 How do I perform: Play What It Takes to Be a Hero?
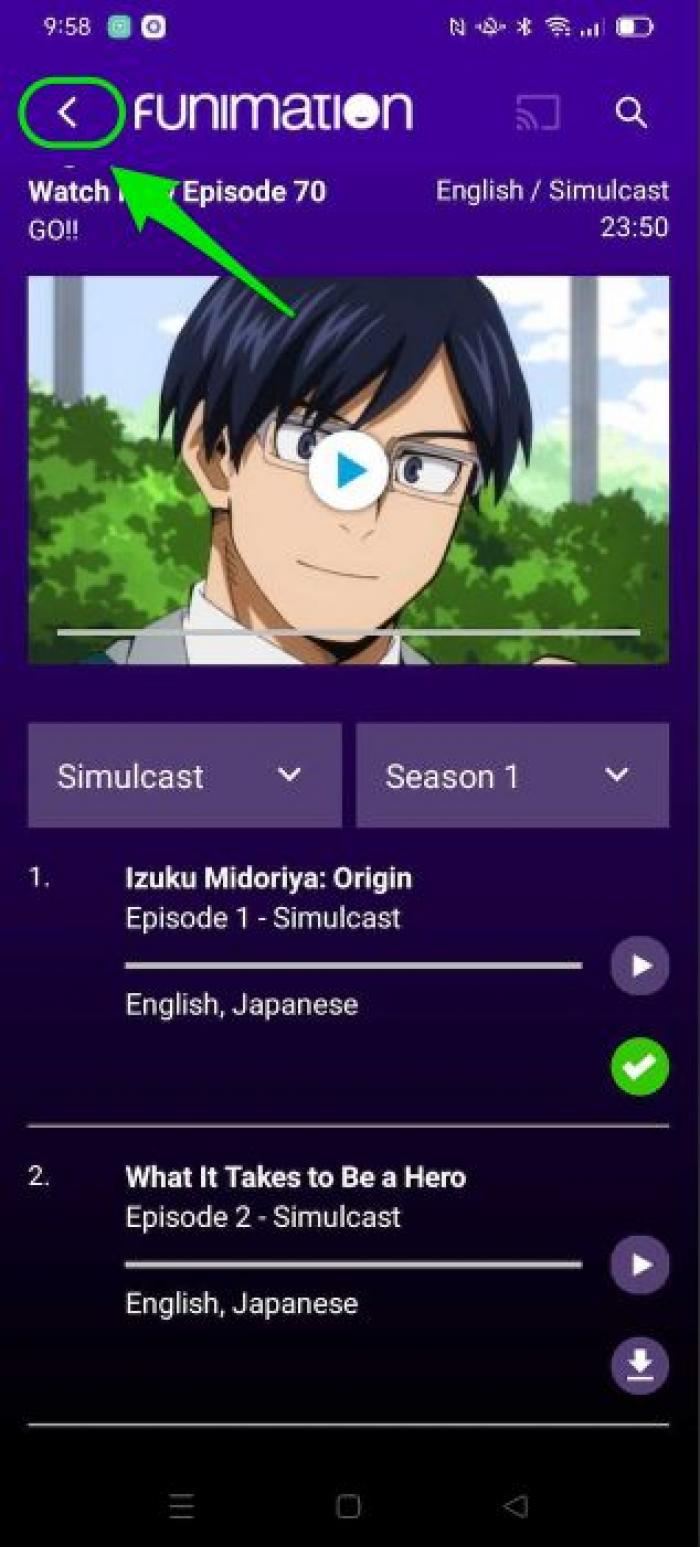(640, 1265)
